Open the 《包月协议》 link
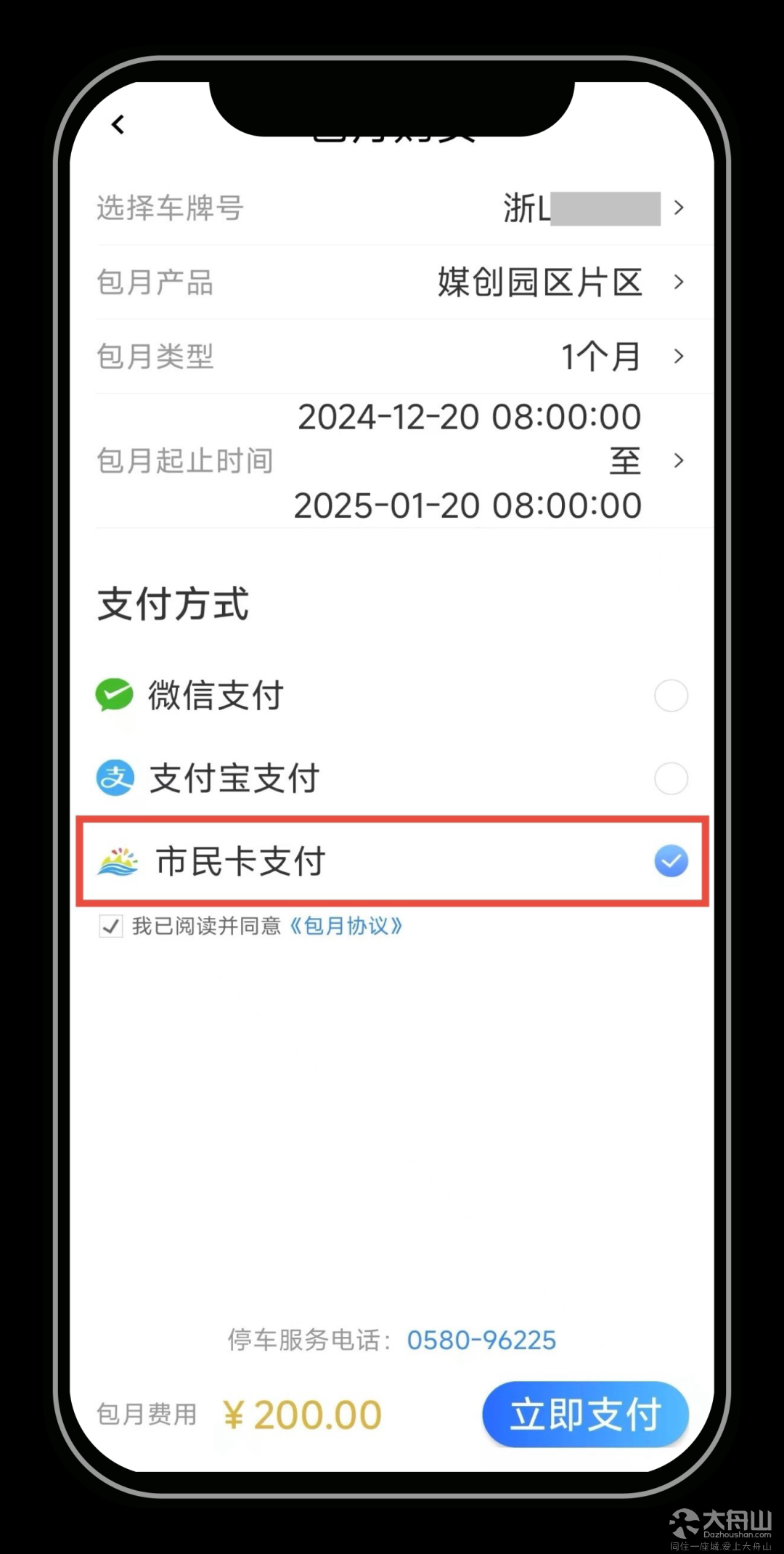Viewport: 784px width, 1554px height. click(346, 926)
